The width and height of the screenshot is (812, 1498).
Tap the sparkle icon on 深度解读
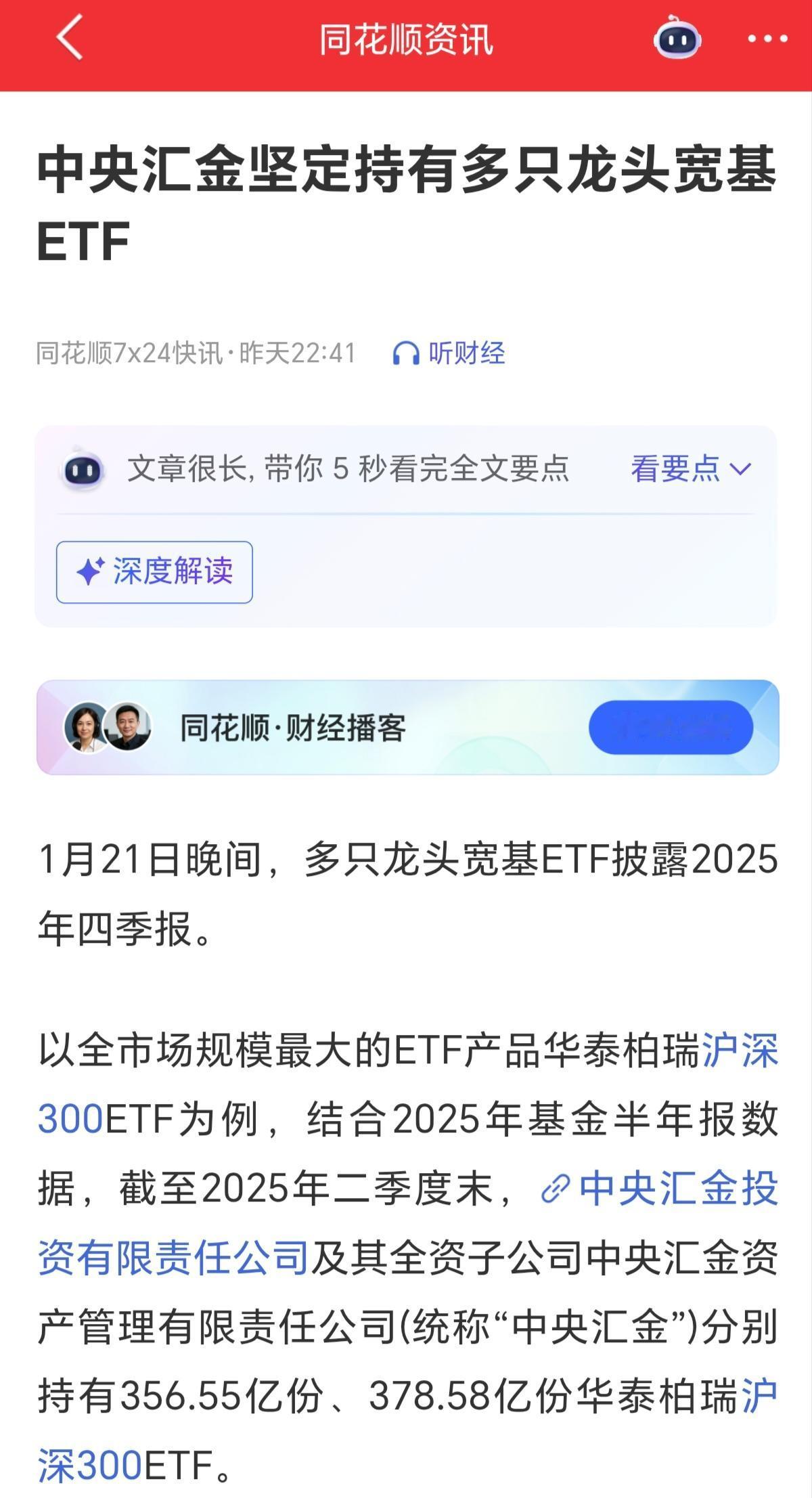(x=89, y=572)
